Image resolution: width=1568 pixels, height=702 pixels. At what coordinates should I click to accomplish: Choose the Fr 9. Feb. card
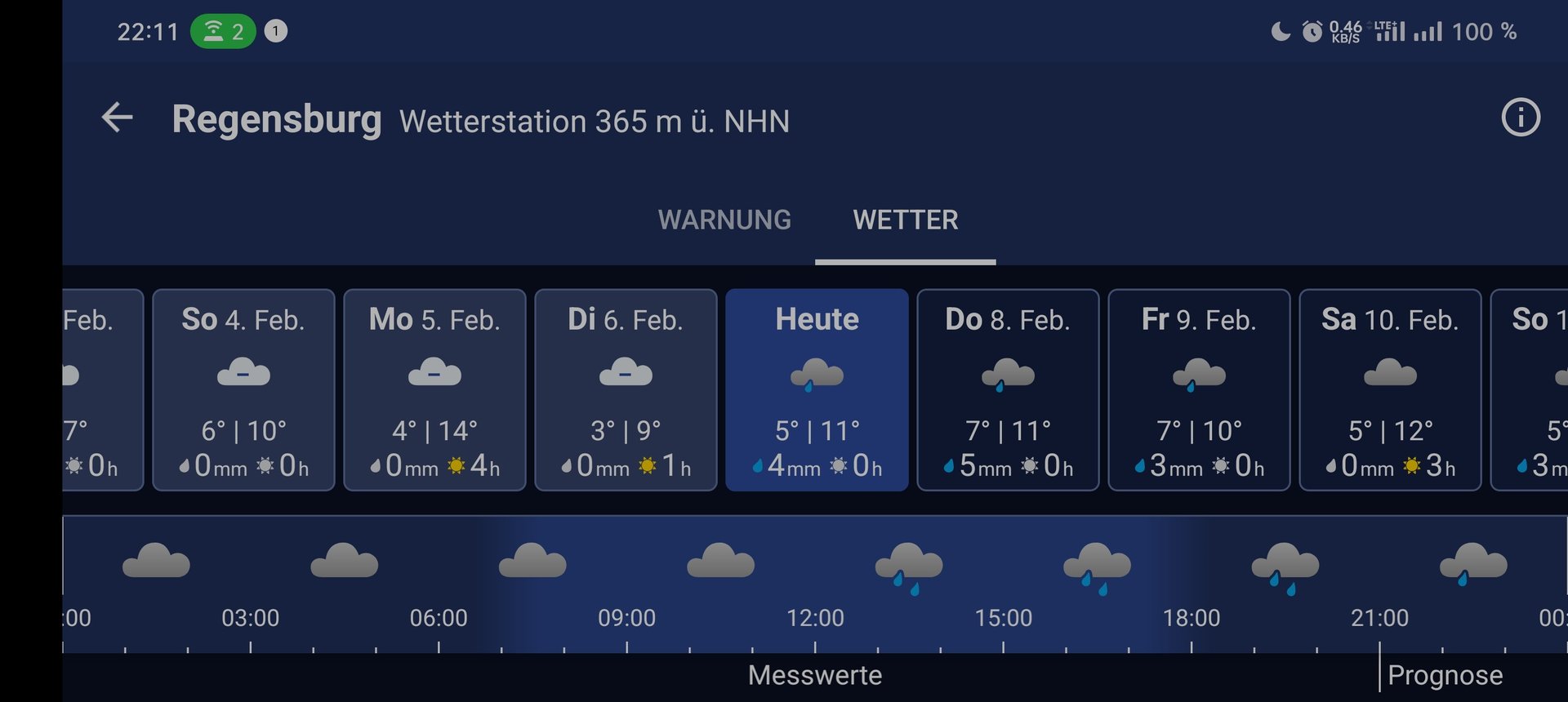(x=1199, y=389)
